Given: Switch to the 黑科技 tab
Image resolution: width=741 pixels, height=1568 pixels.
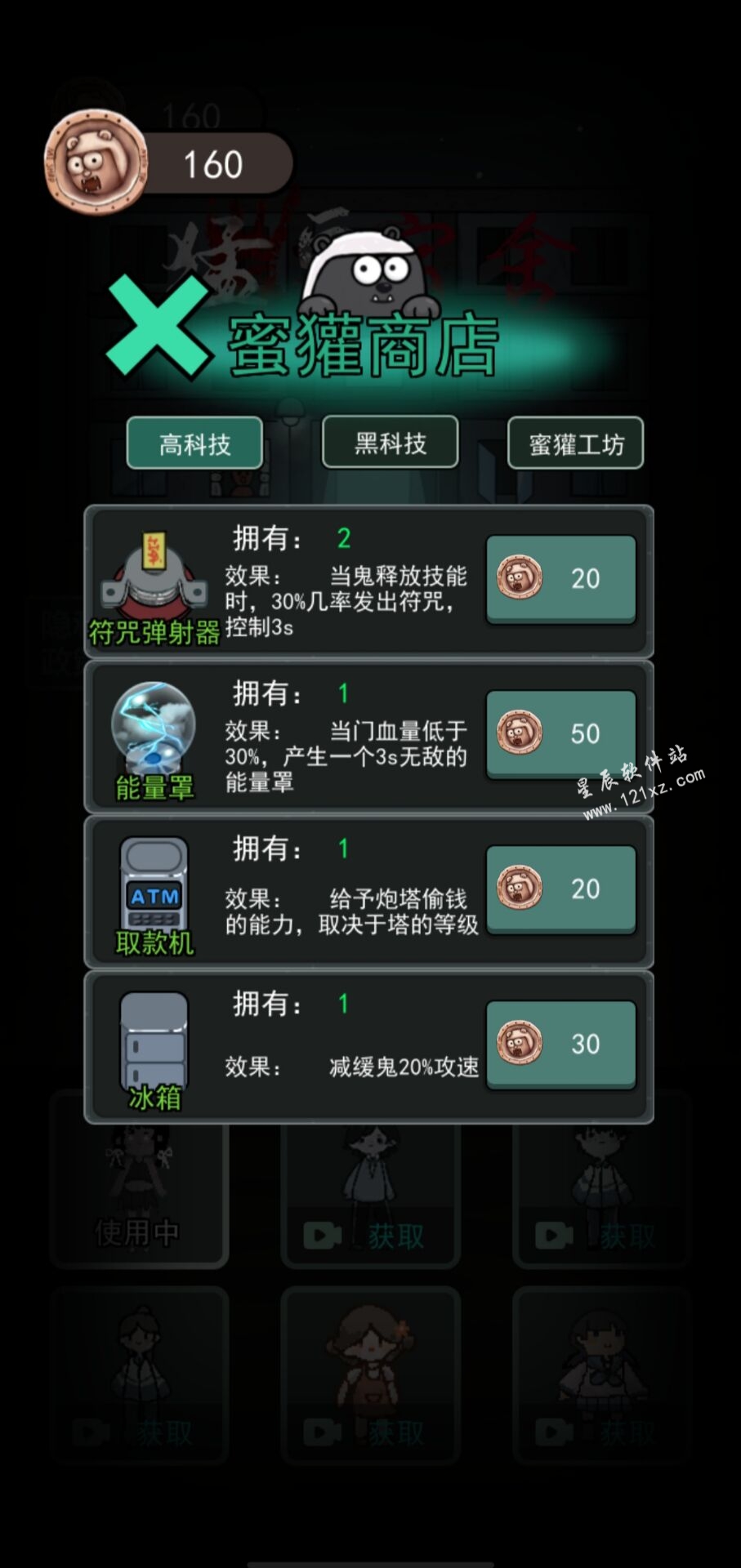Looking at the screenshot, I should [x=390, y=443].
